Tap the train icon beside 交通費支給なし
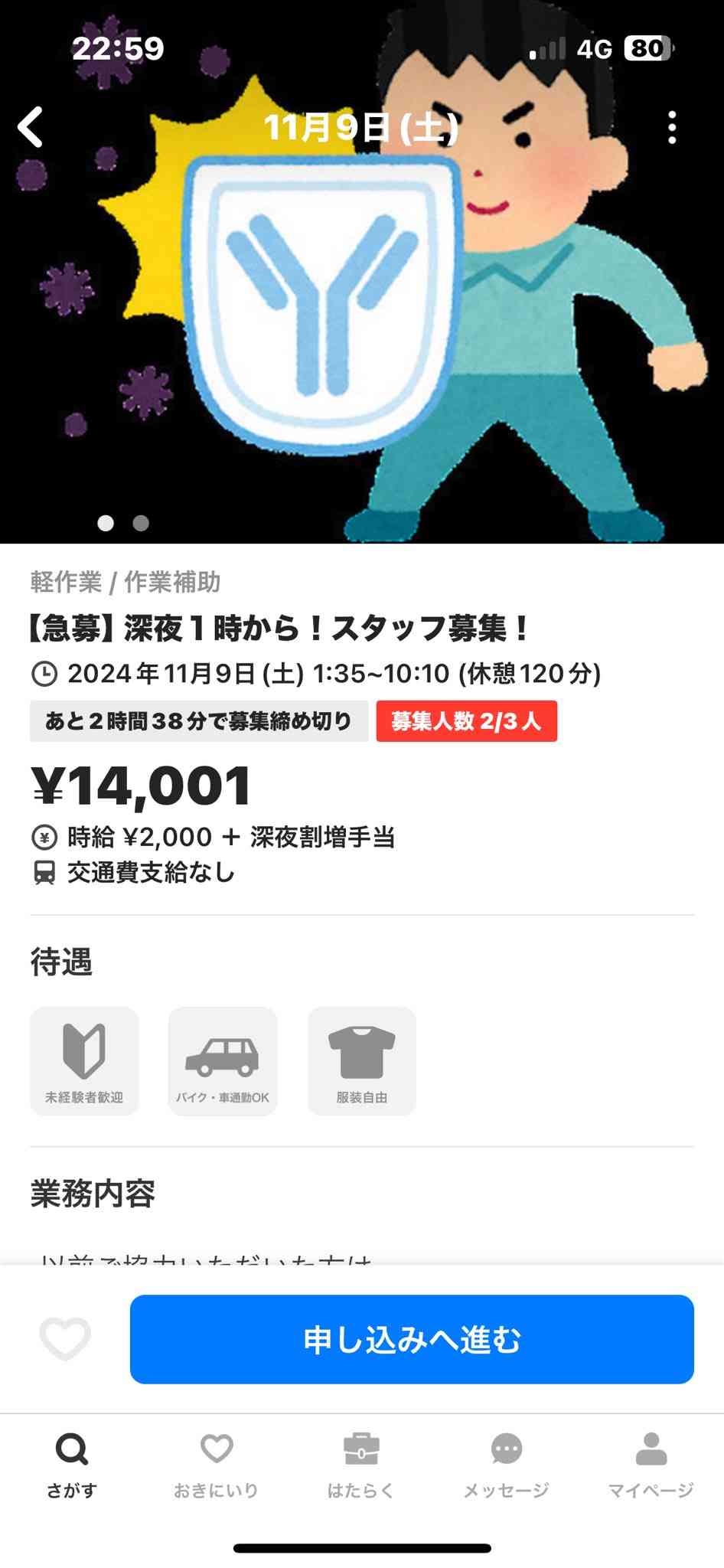Viewport: 724px width, 1568px height. tap(42, 873)
